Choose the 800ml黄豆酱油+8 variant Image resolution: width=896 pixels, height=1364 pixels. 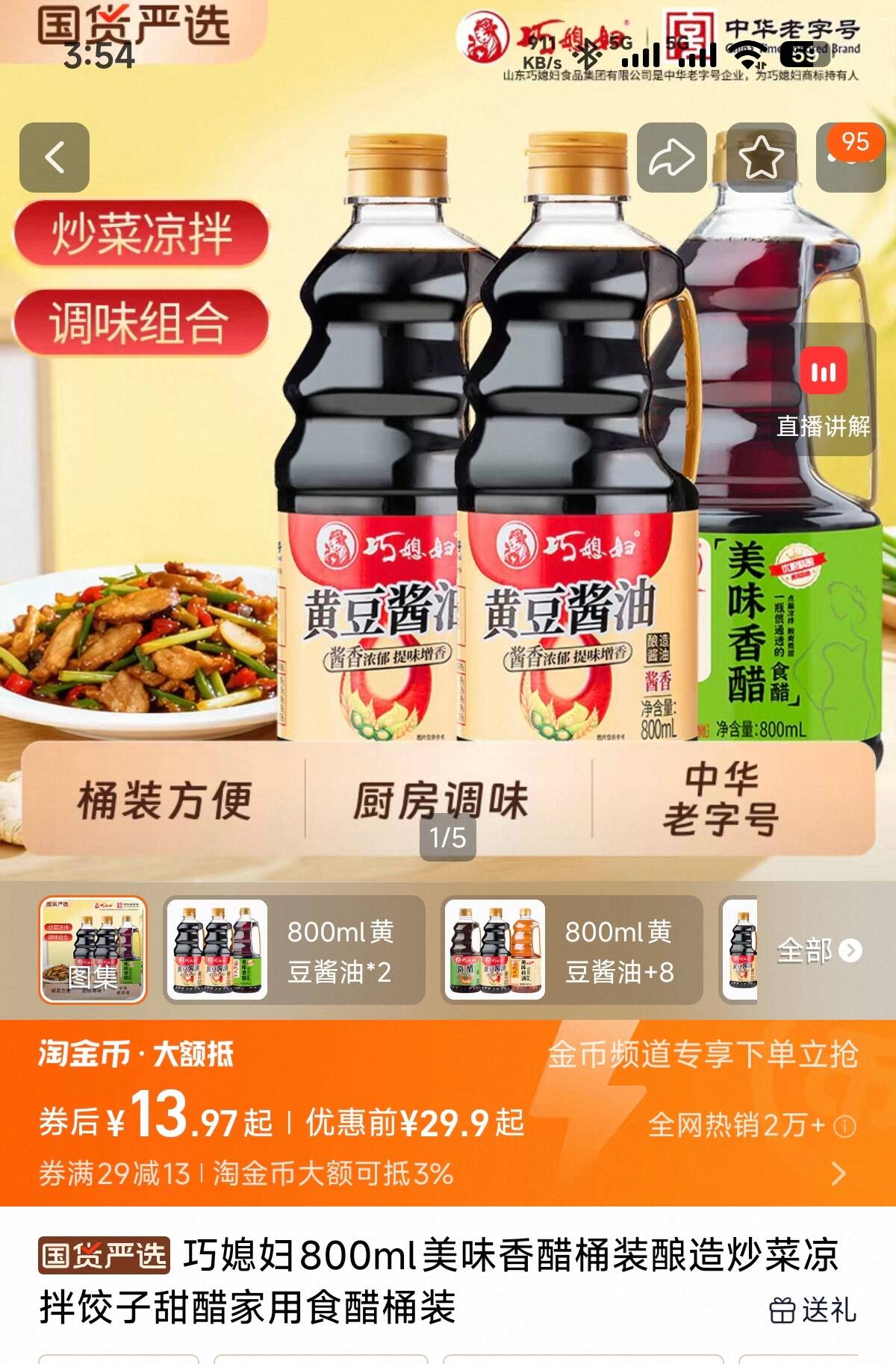(573, 950)
